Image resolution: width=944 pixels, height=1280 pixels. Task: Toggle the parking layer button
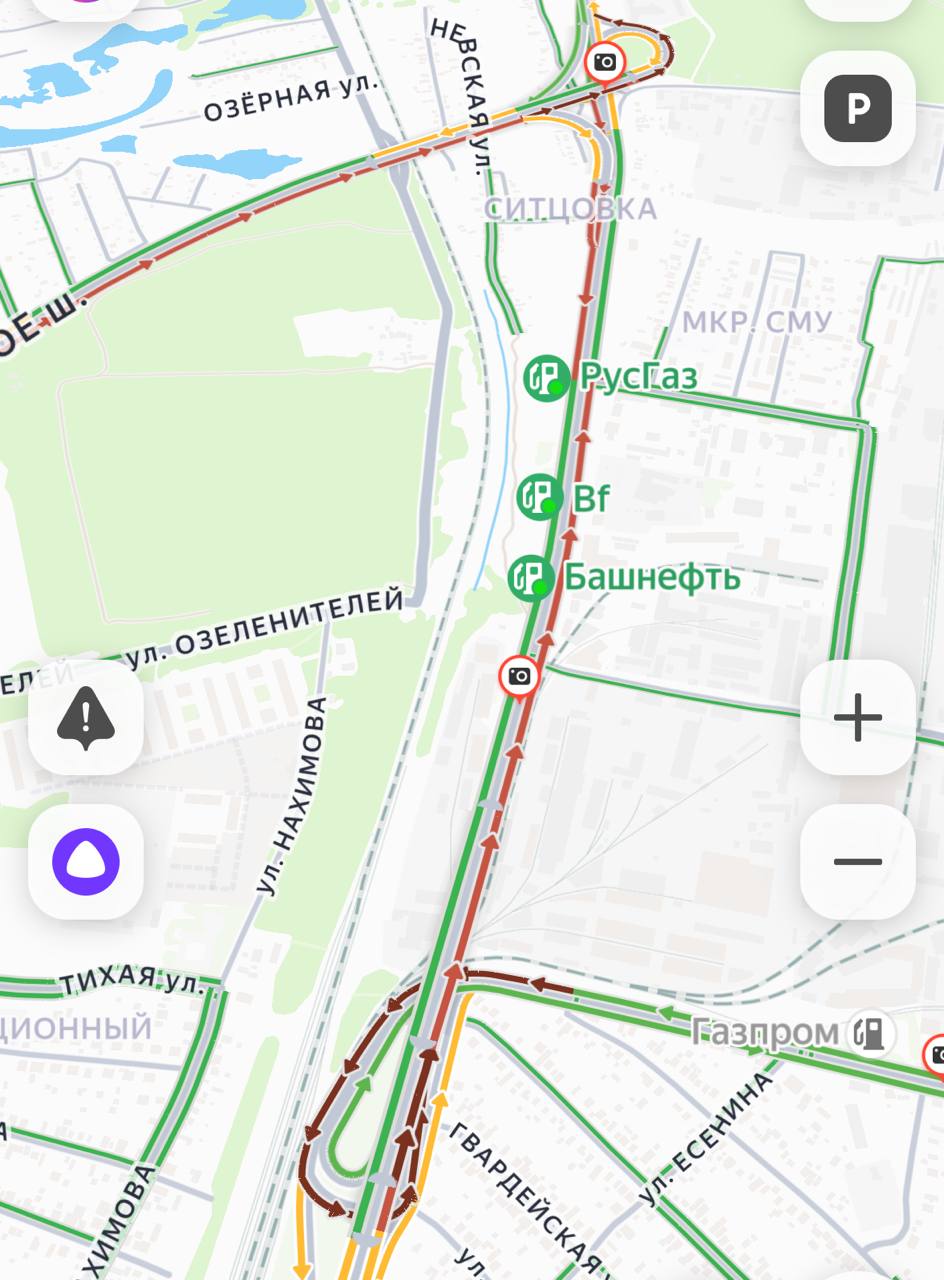(x=857, y=108)
